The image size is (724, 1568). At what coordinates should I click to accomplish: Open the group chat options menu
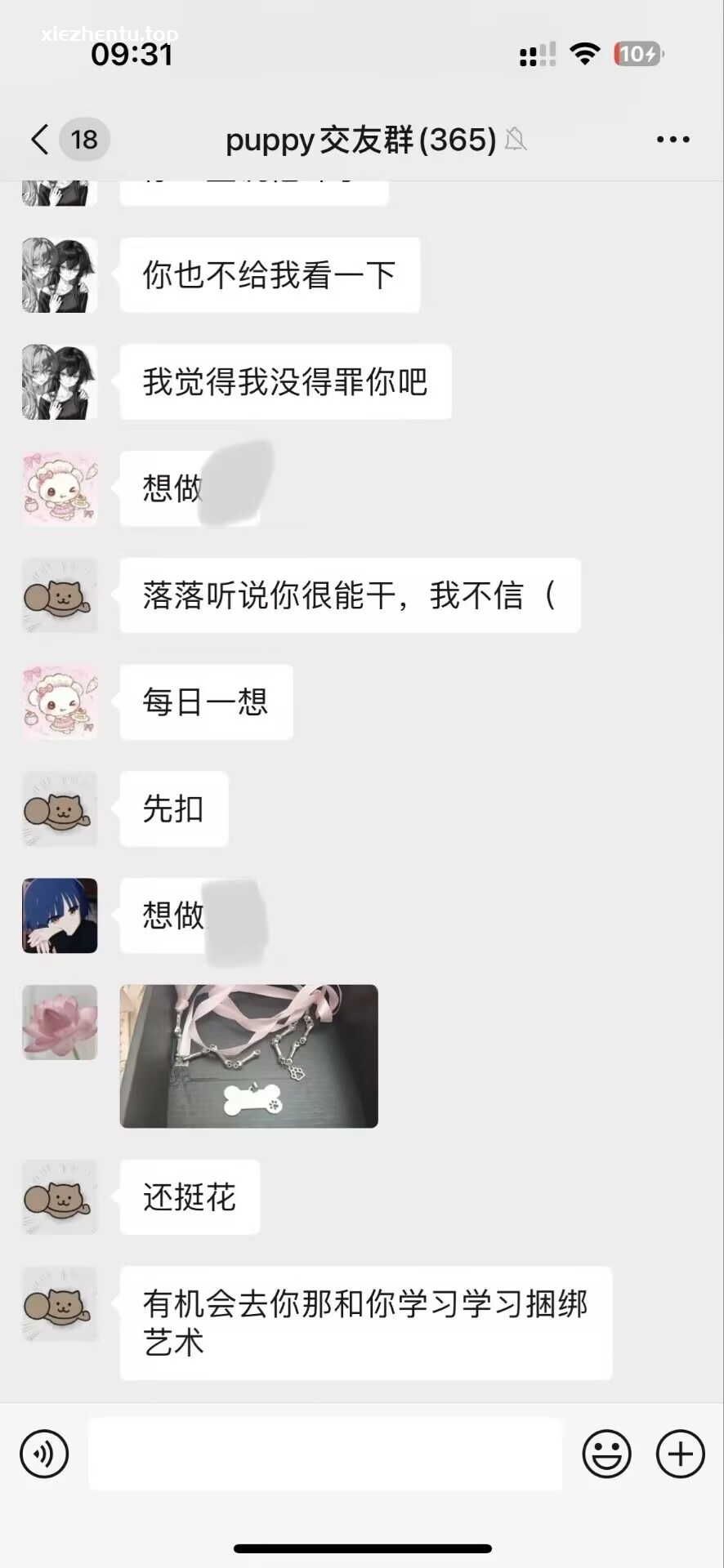(673, 140)
